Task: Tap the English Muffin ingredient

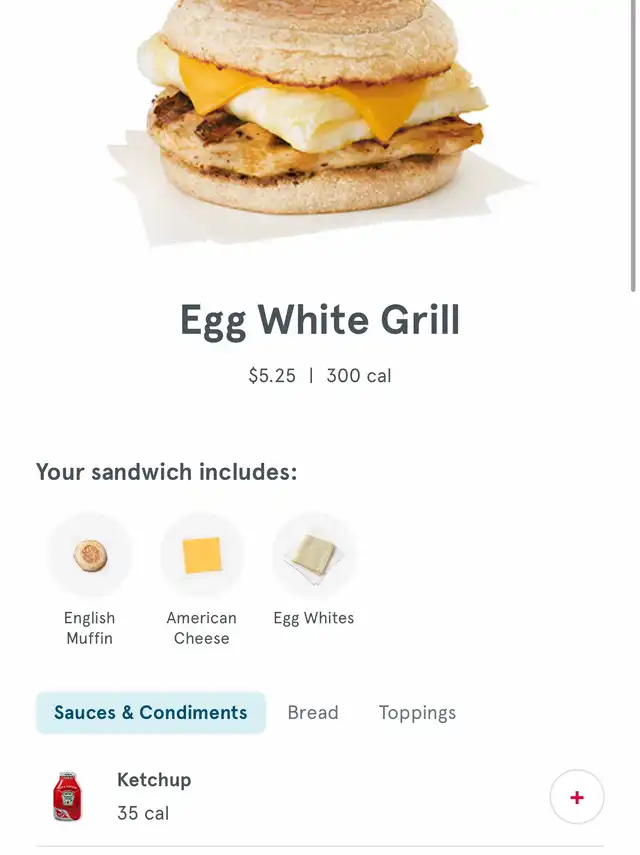Action: tap(90, 556)
